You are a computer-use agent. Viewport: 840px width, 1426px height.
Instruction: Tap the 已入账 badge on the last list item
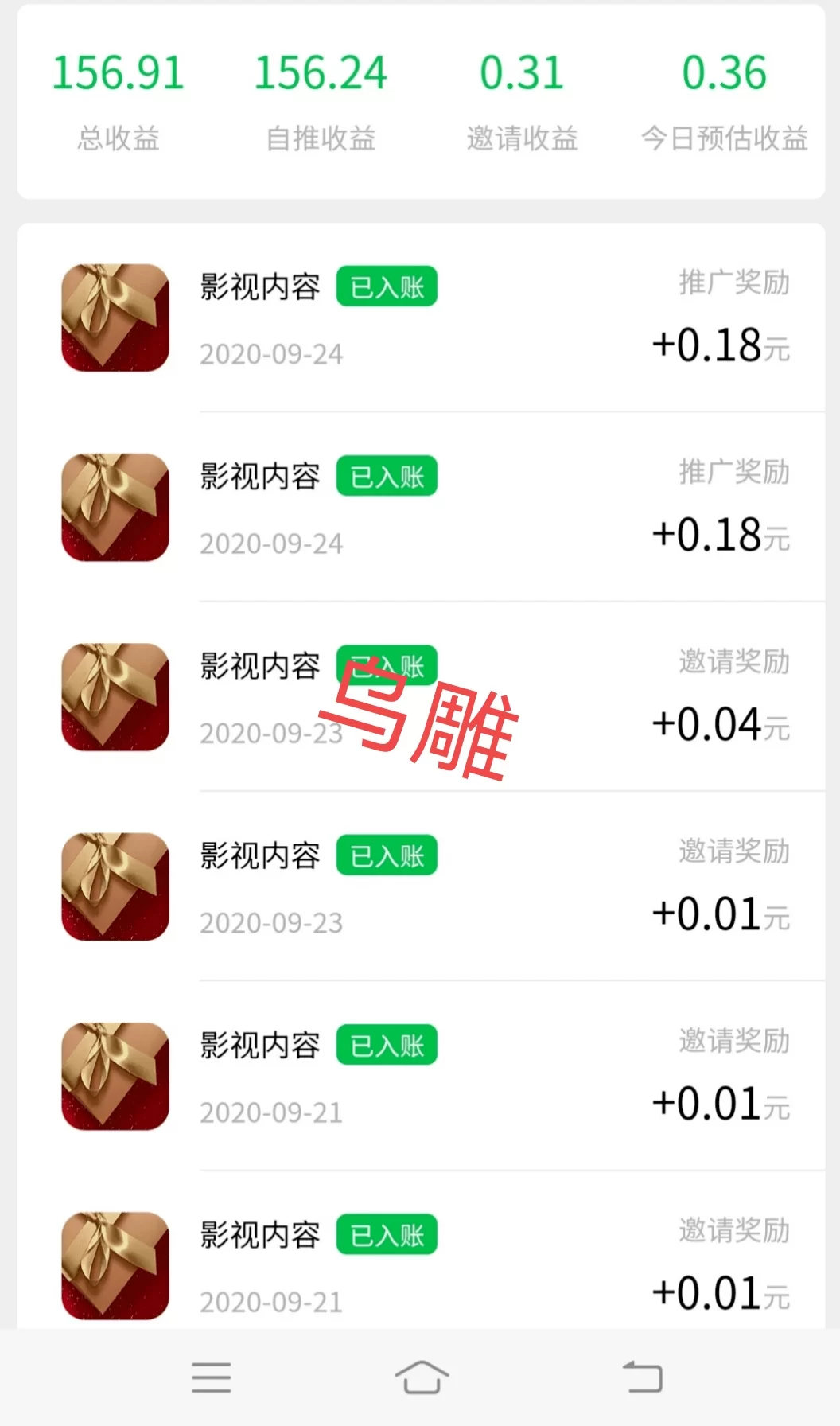coord(387,1233)
